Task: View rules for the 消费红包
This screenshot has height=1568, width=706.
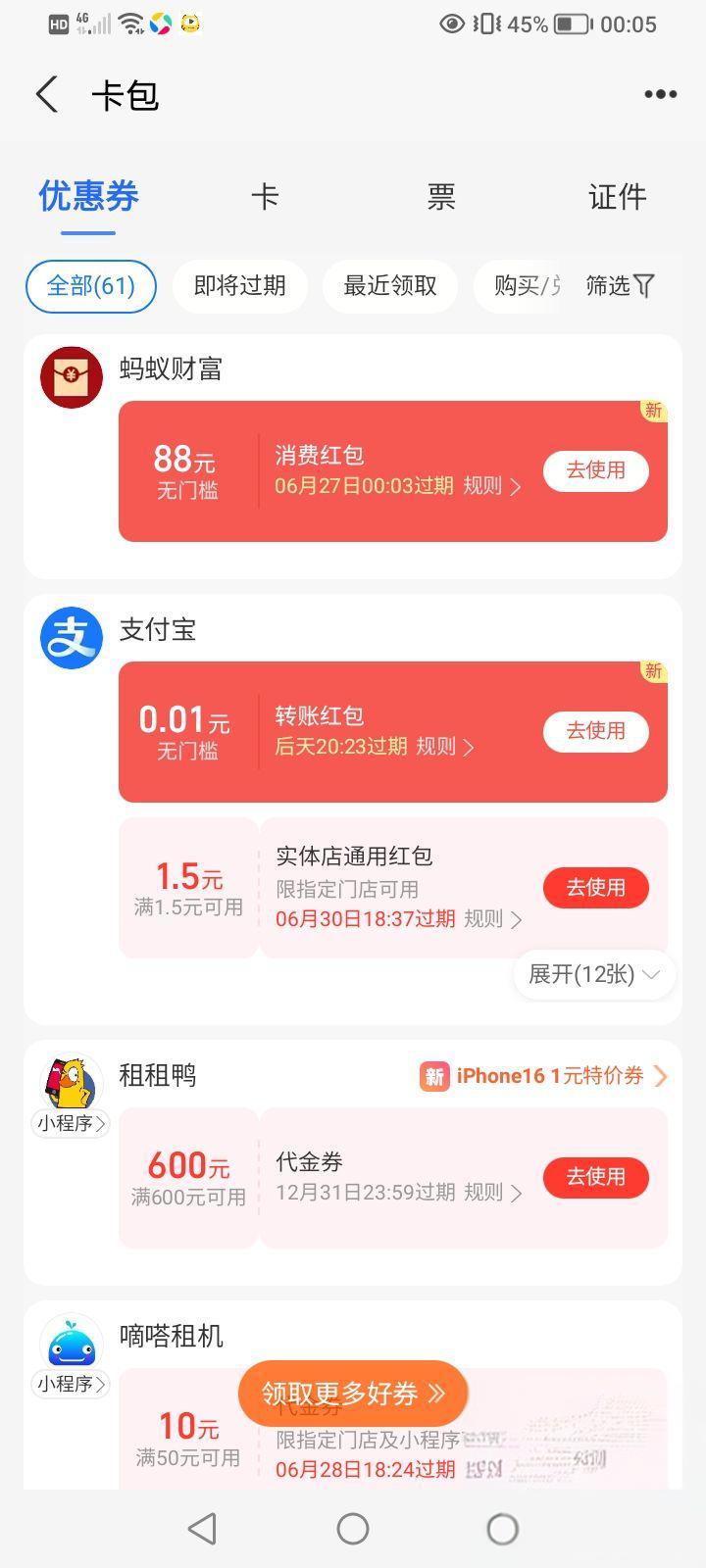Action: point(491,486)
